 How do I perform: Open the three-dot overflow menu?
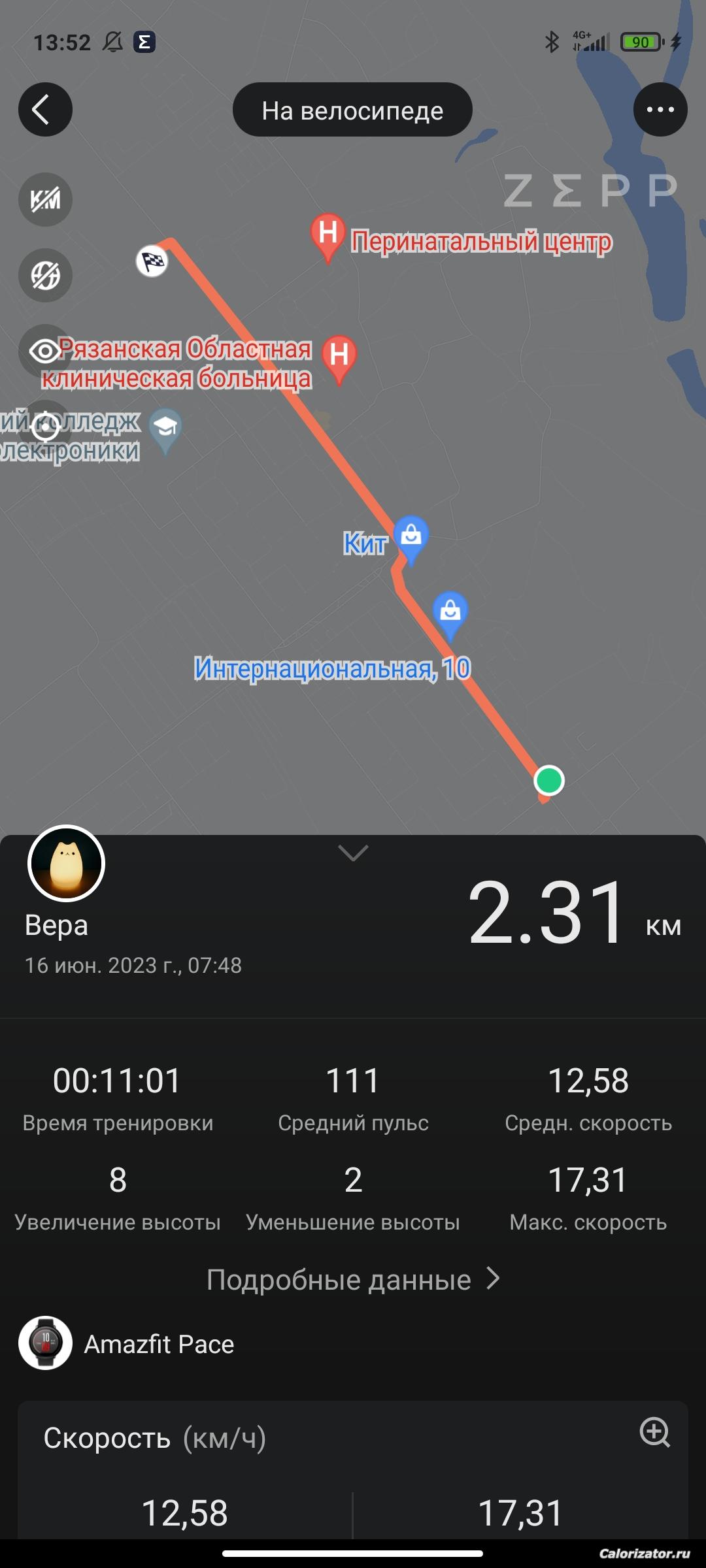tap(660, 110)
